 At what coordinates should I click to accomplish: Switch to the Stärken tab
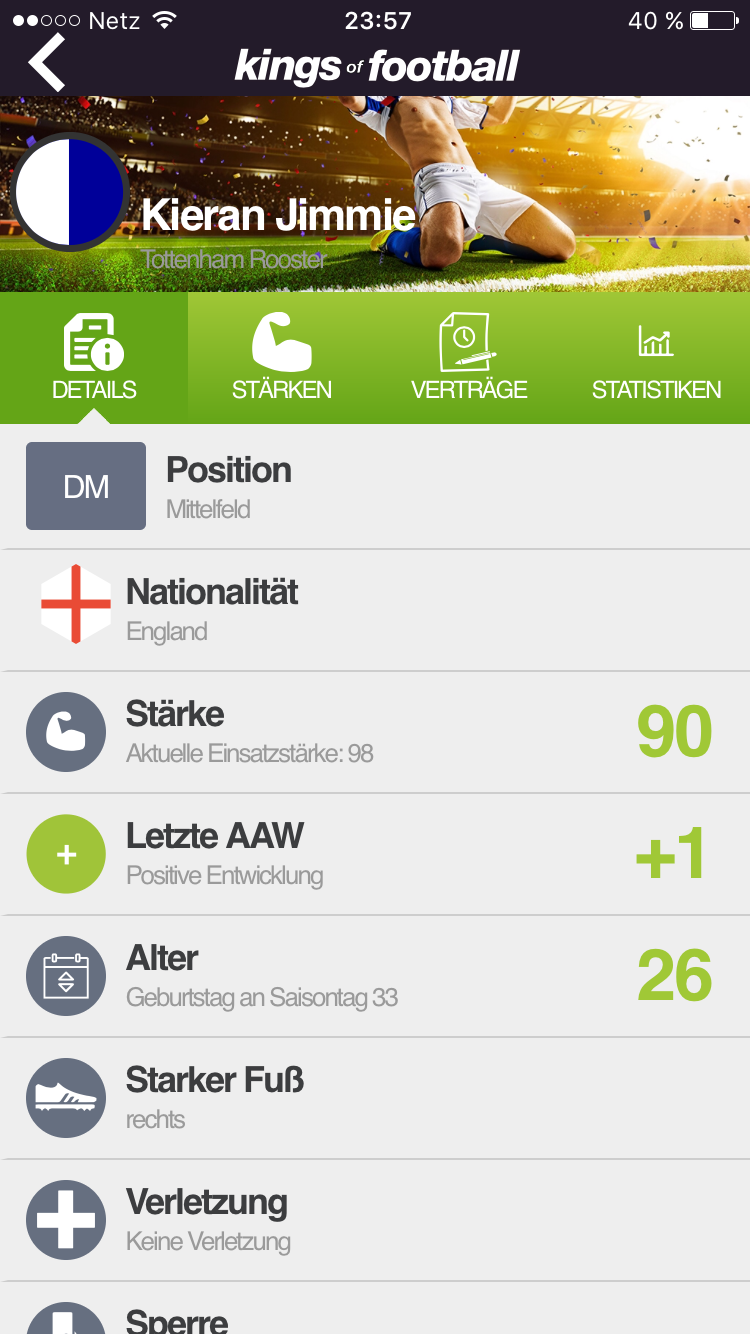coord(281,358)
